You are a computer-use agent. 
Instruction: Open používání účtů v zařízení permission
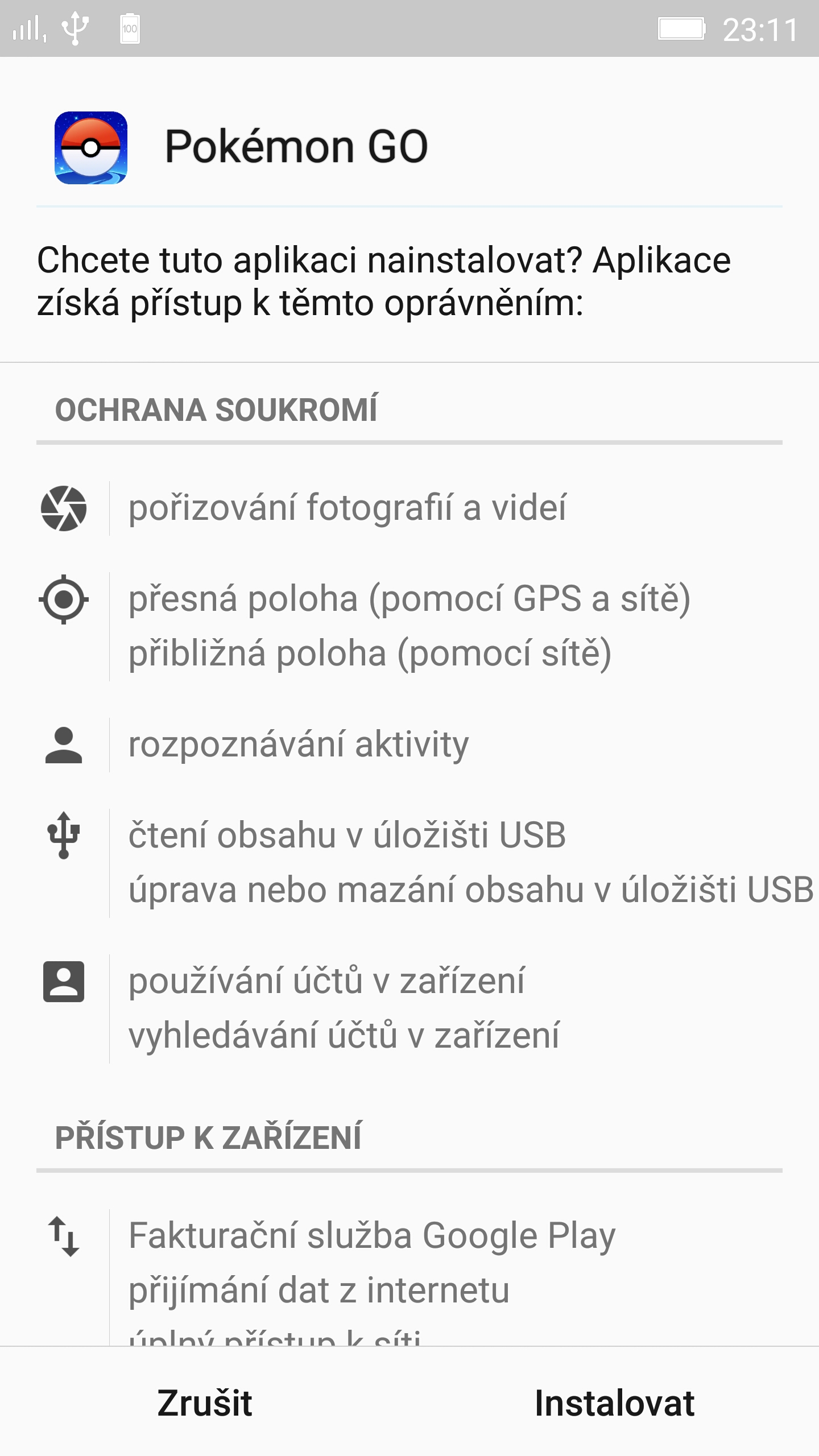point(326,981)
